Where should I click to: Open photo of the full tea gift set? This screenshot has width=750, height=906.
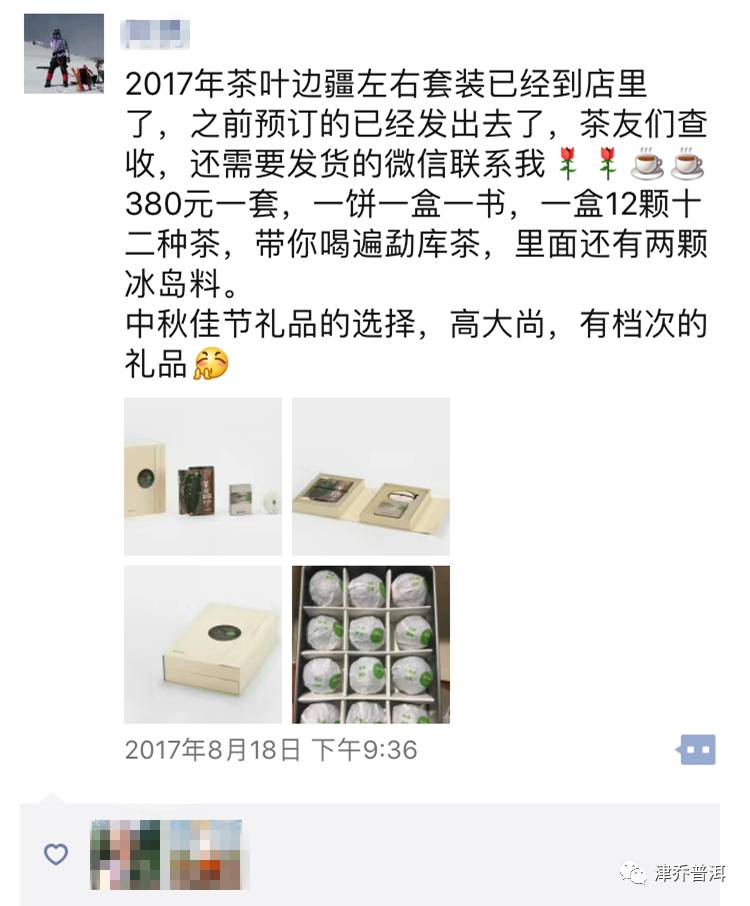click(x=203, y=477)
